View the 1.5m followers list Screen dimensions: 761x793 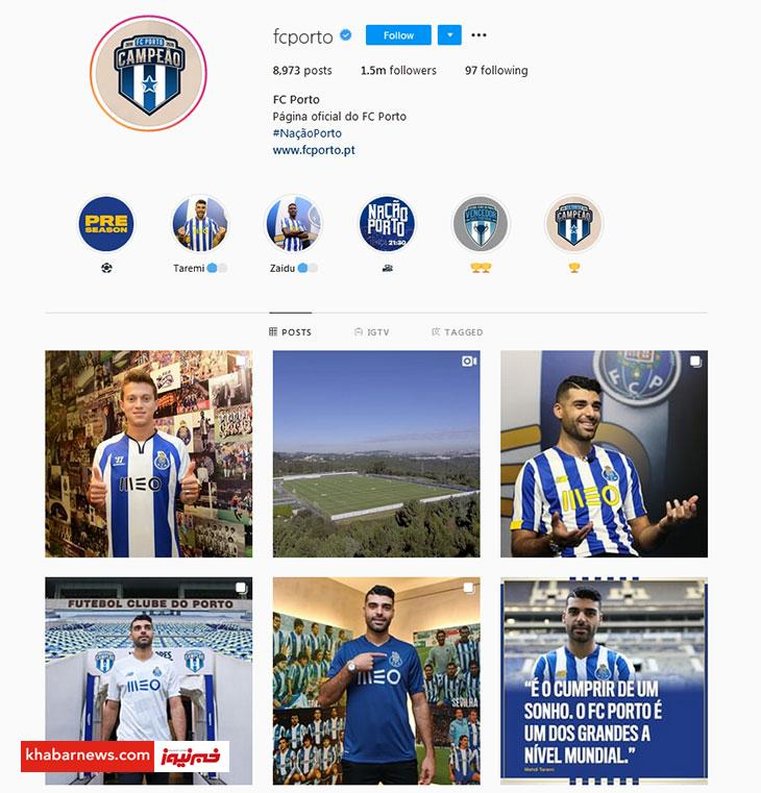point(398,71)
